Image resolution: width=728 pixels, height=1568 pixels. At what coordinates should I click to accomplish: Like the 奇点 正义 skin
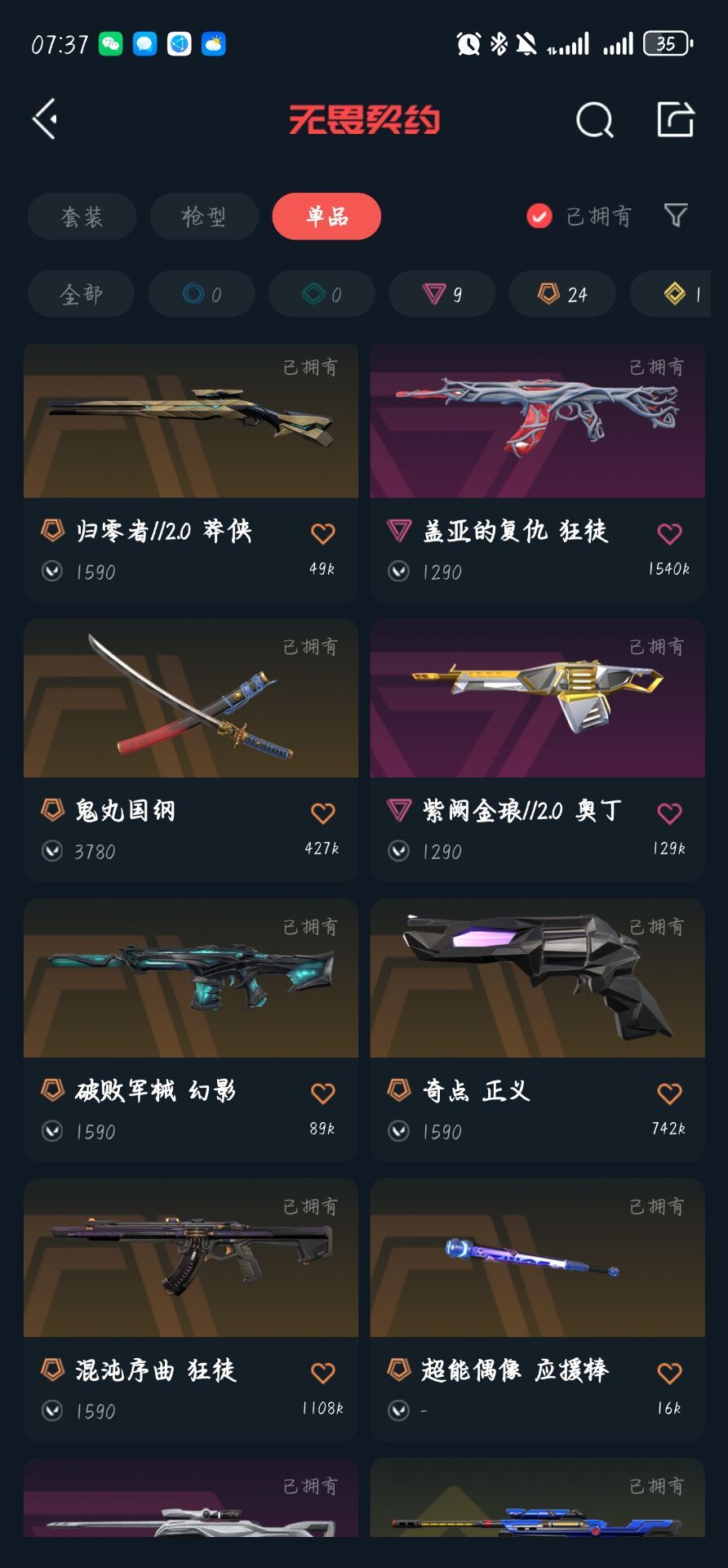pyautogui.click(x=669, y=1094)
